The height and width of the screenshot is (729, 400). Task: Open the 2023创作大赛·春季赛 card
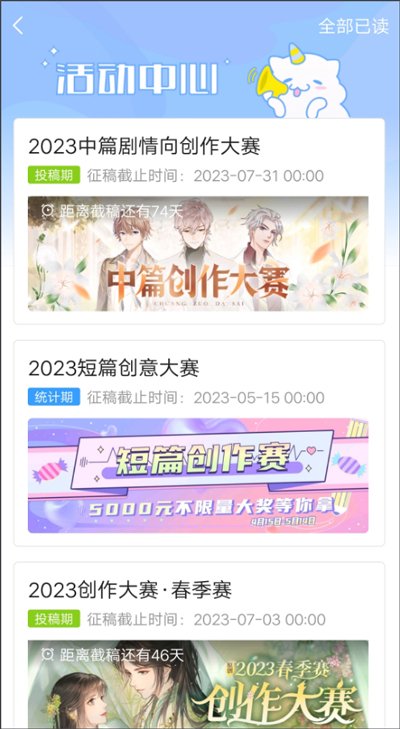click(199, 645)
